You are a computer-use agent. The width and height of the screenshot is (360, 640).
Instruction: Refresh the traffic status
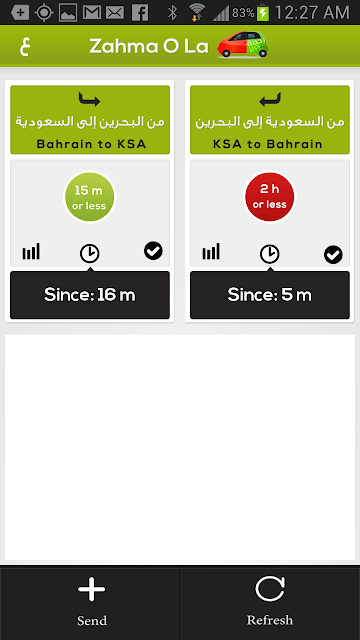[x=270, y=602]
